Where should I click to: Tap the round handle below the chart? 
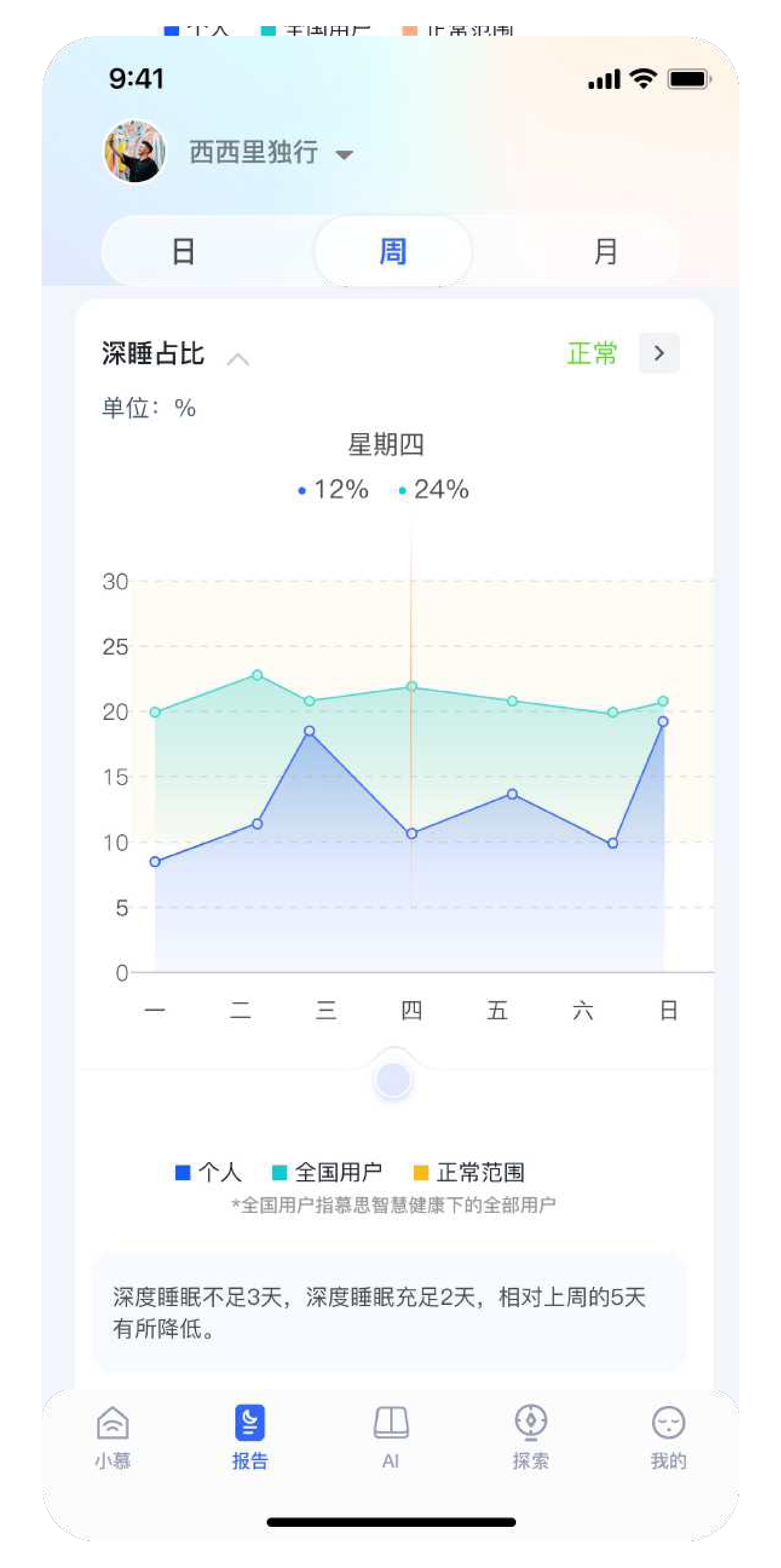(x=393, y=1080)
